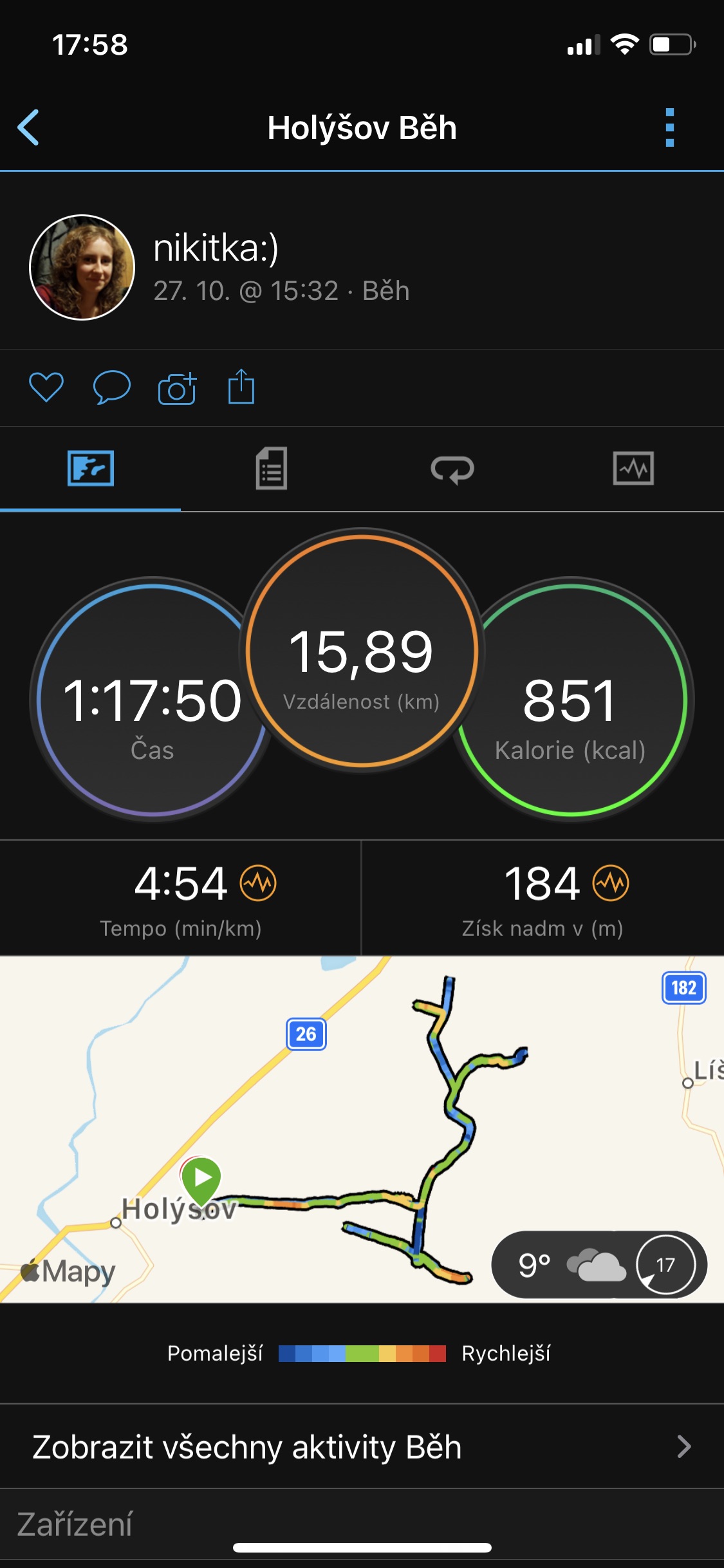Switch to the stats details tab
The image size is (724, 1568).
272,469
